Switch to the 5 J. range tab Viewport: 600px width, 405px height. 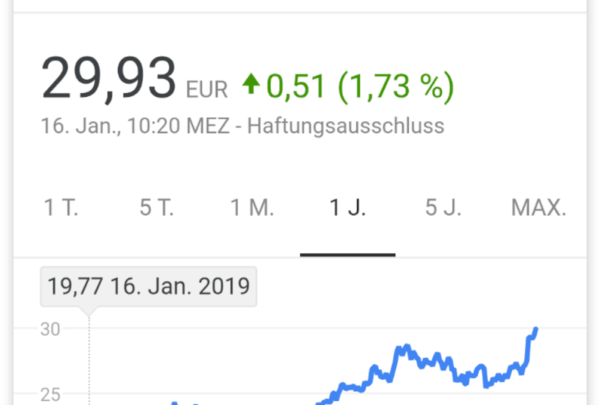click(x=444, y=208)
